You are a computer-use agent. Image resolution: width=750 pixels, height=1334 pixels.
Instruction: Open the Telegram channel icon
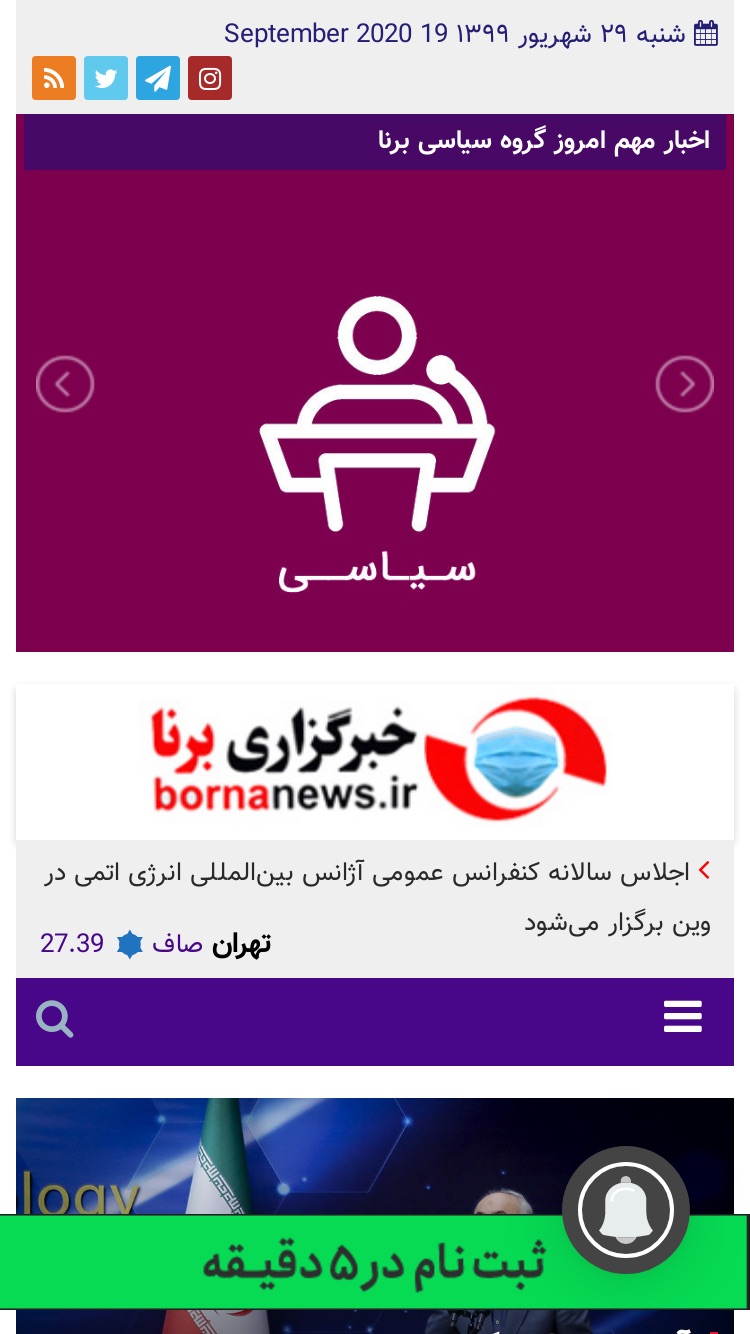pos(158,78)
